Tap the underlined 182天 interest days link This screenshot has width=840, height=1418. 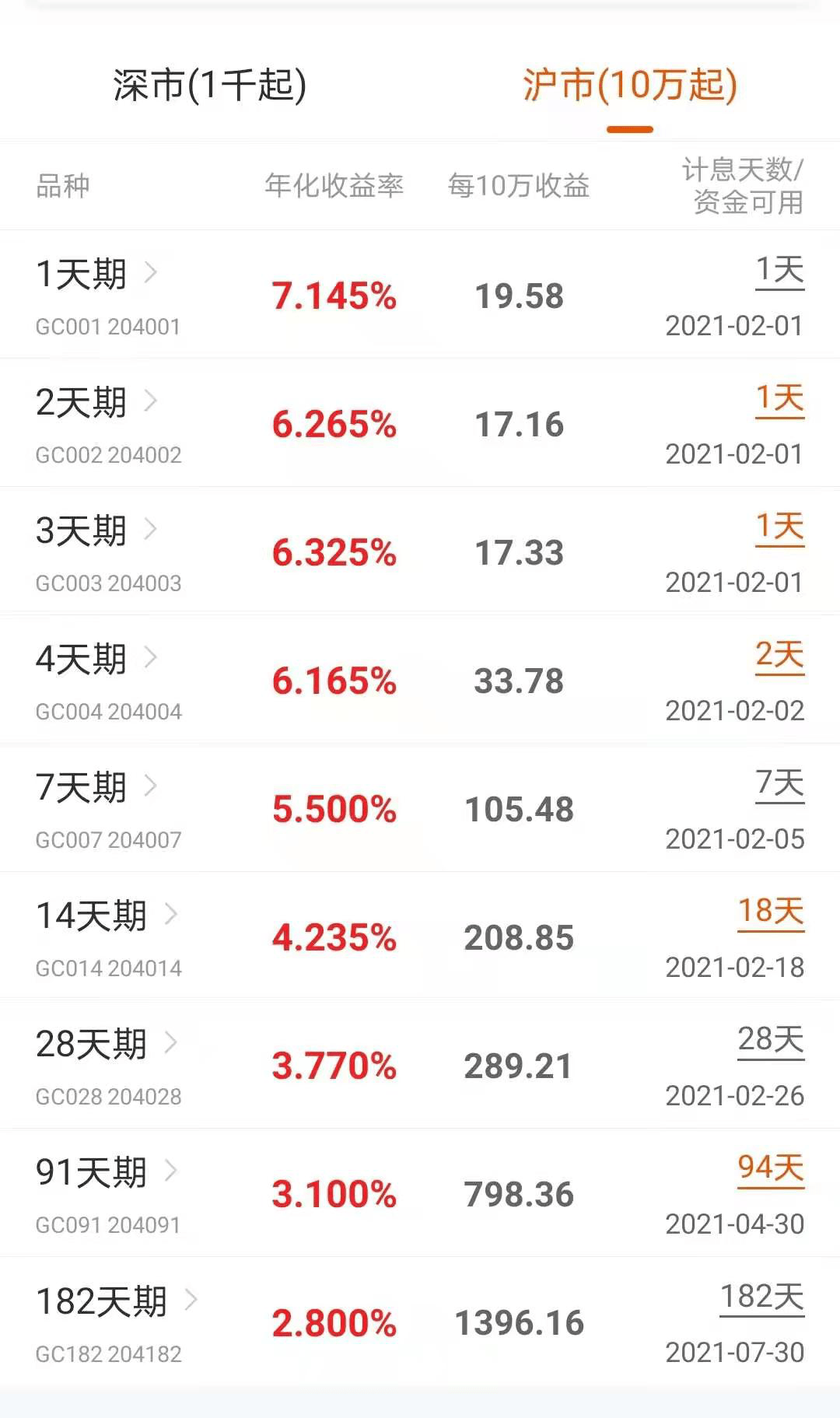761,1297
